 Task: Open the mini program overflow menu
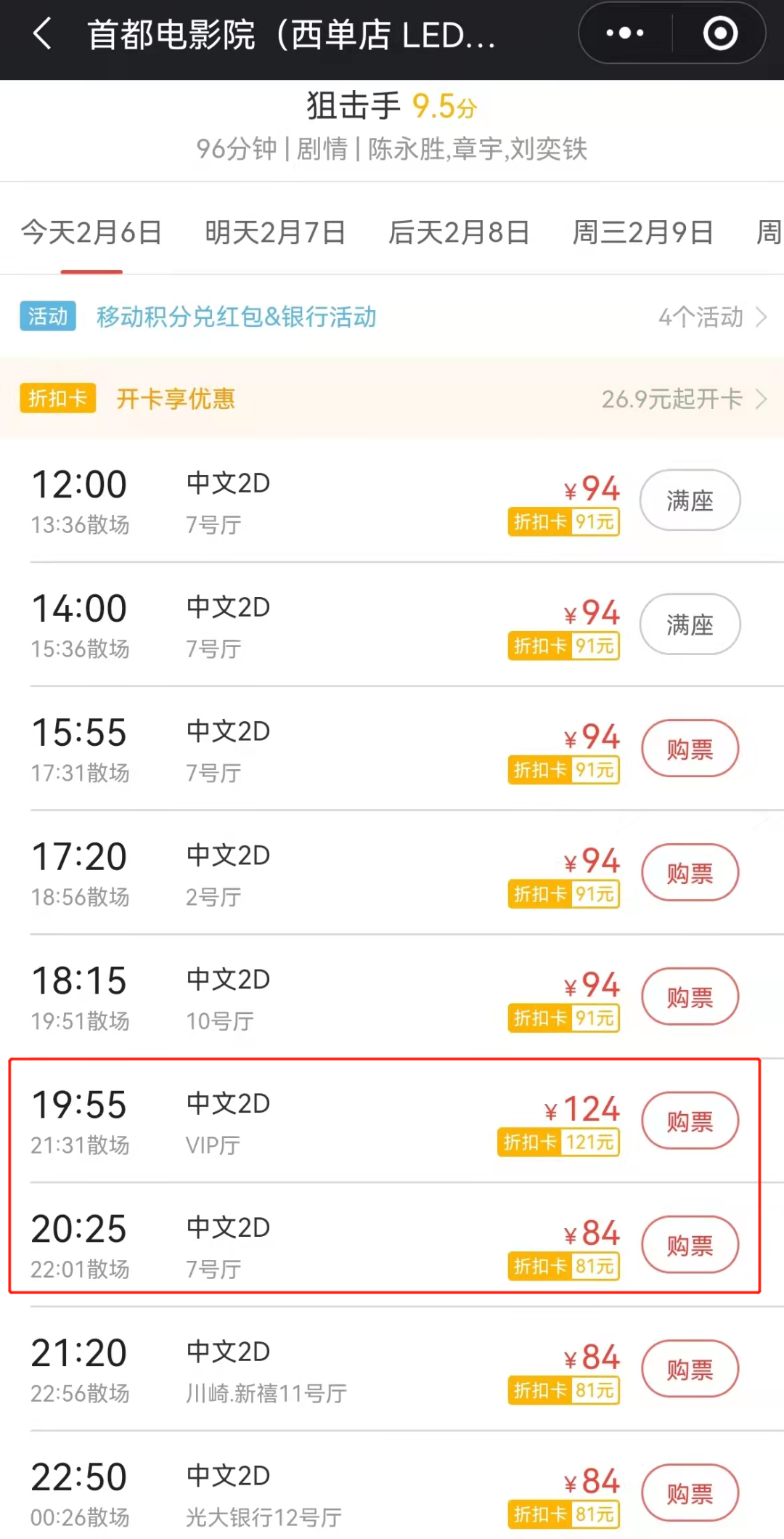[625, 33]
